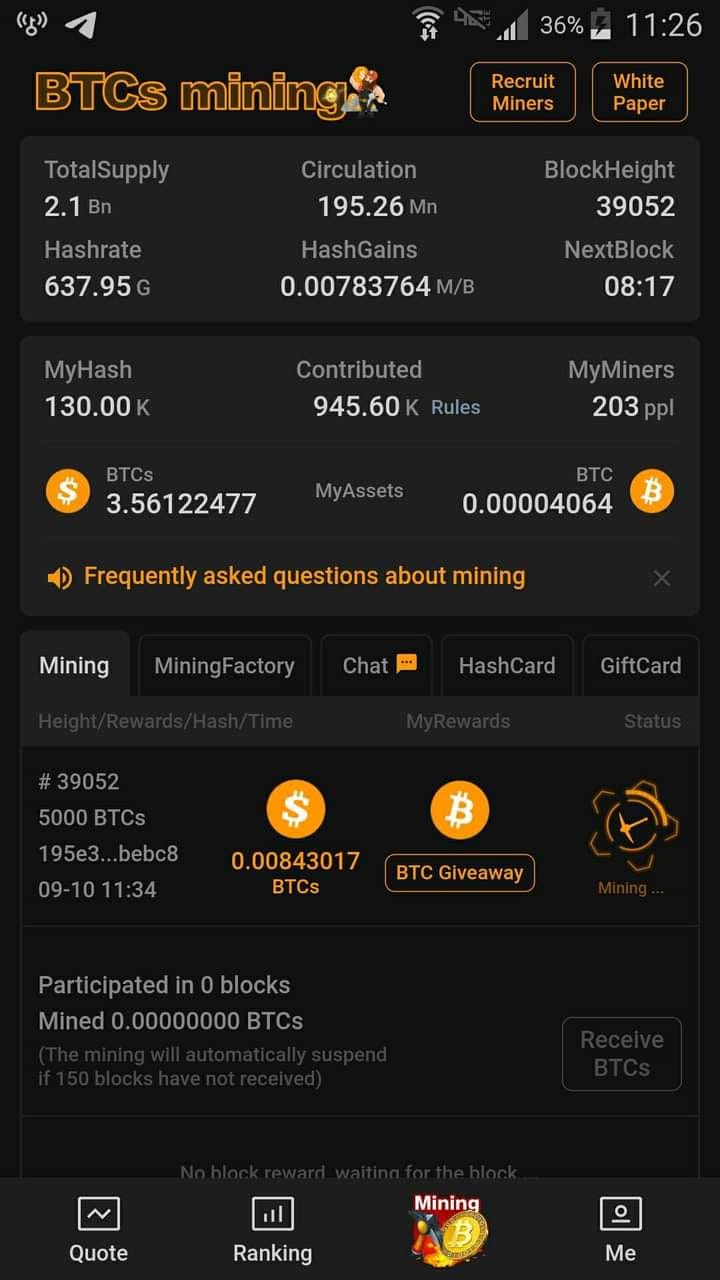The image size is (720, 1280).
Task: Go to the Me profile section
Action: point(620,1230)
